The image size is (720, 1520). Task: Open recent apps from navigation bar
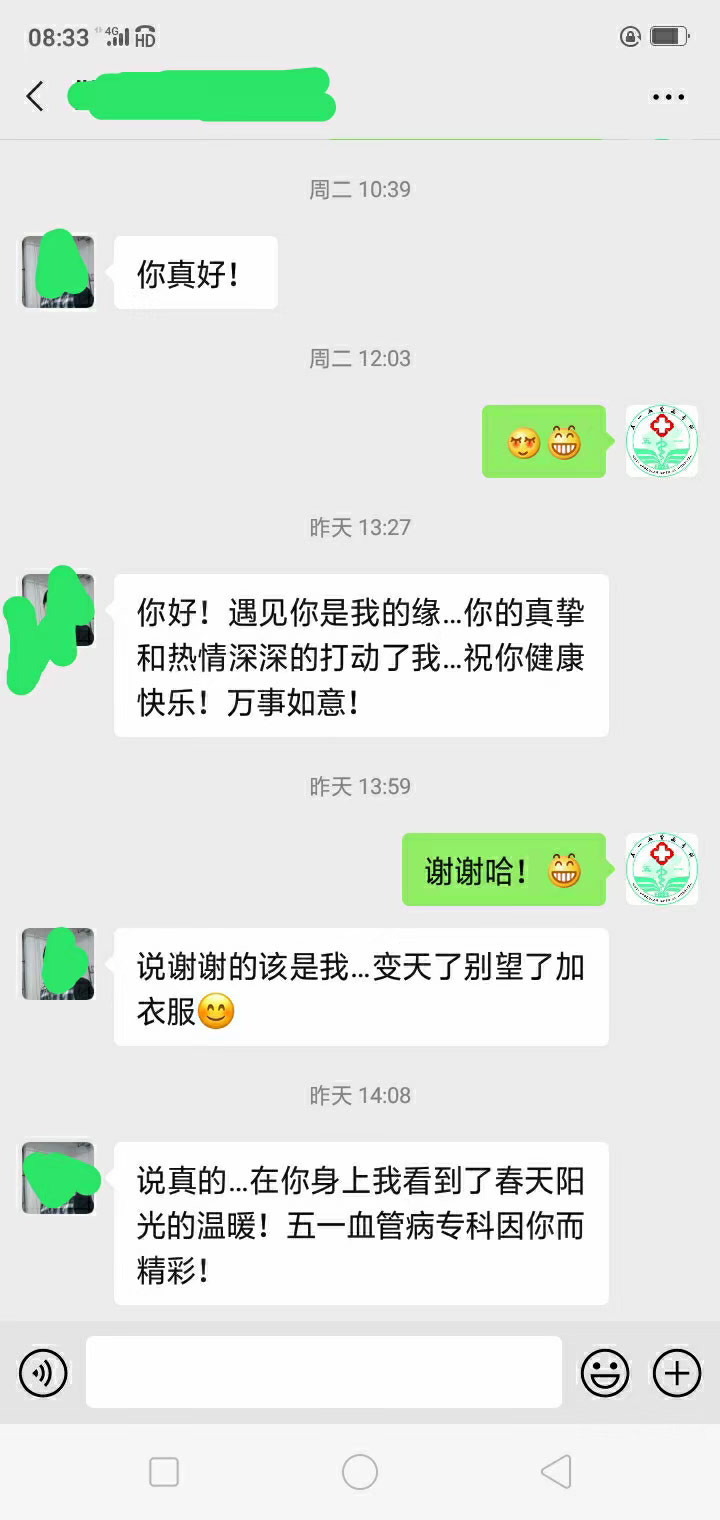[x=164, y=1472]
